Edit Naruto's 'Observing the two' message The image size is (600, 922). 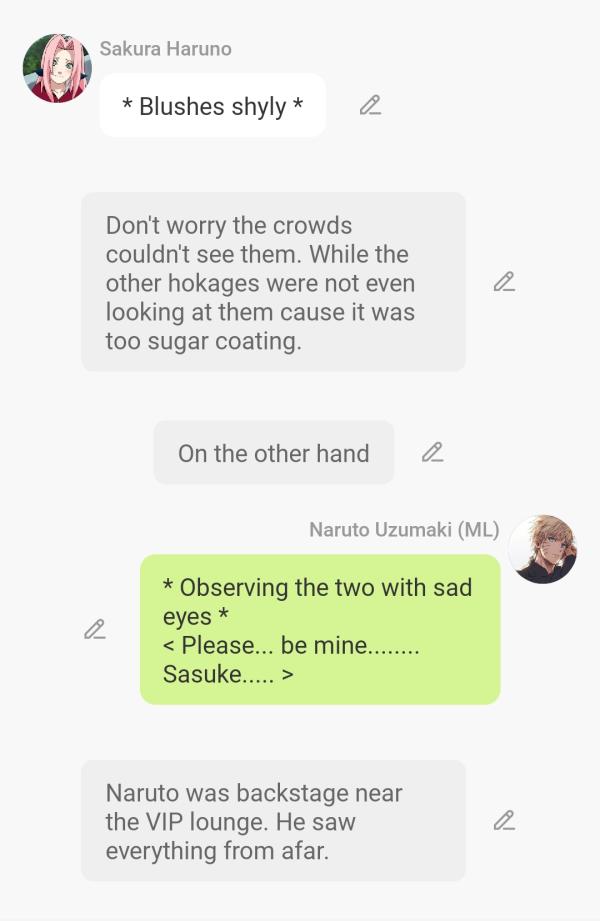pyautogui.click(x=94, y=630)
